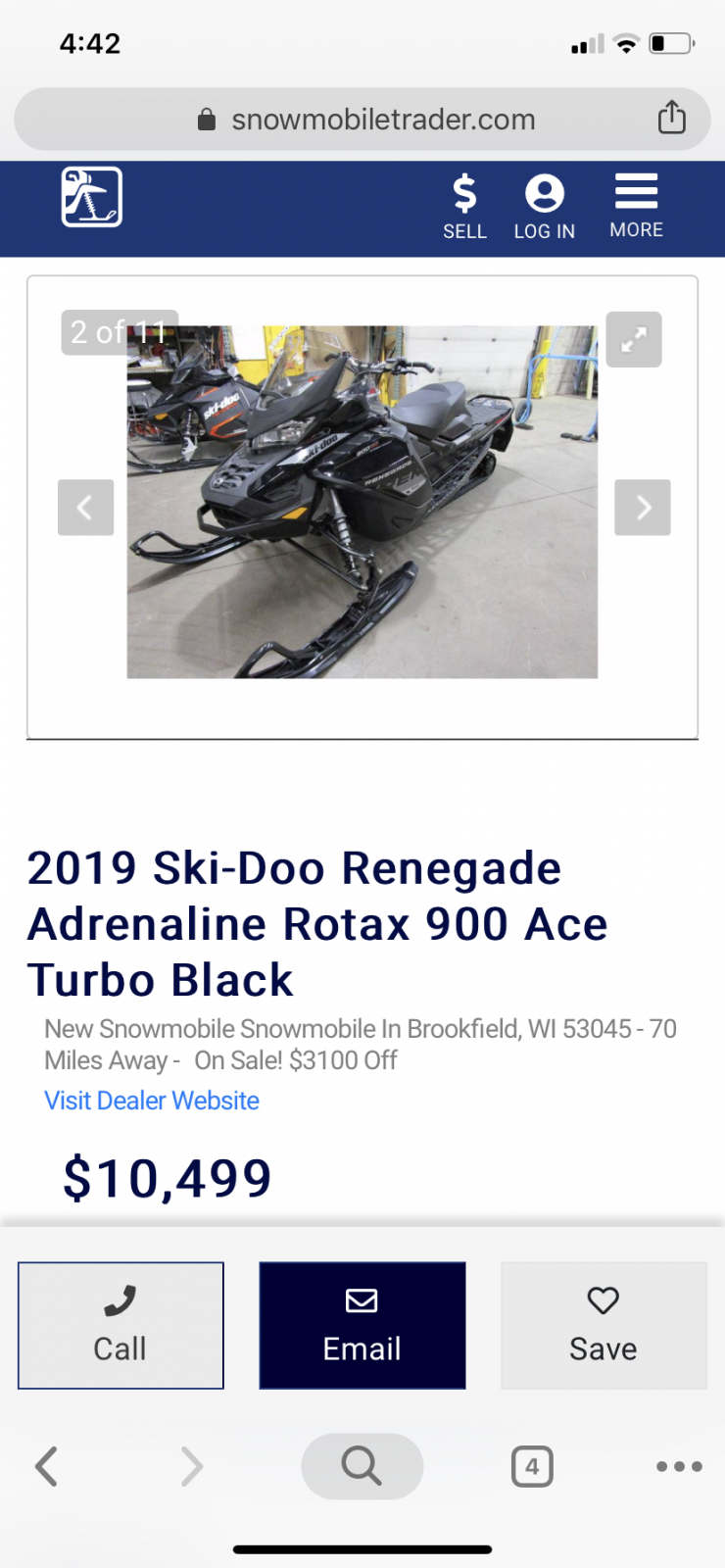Viewport: 725px width, 1568px height.
Task: Show the next snowmobile photo
Action: coord(643,508)
